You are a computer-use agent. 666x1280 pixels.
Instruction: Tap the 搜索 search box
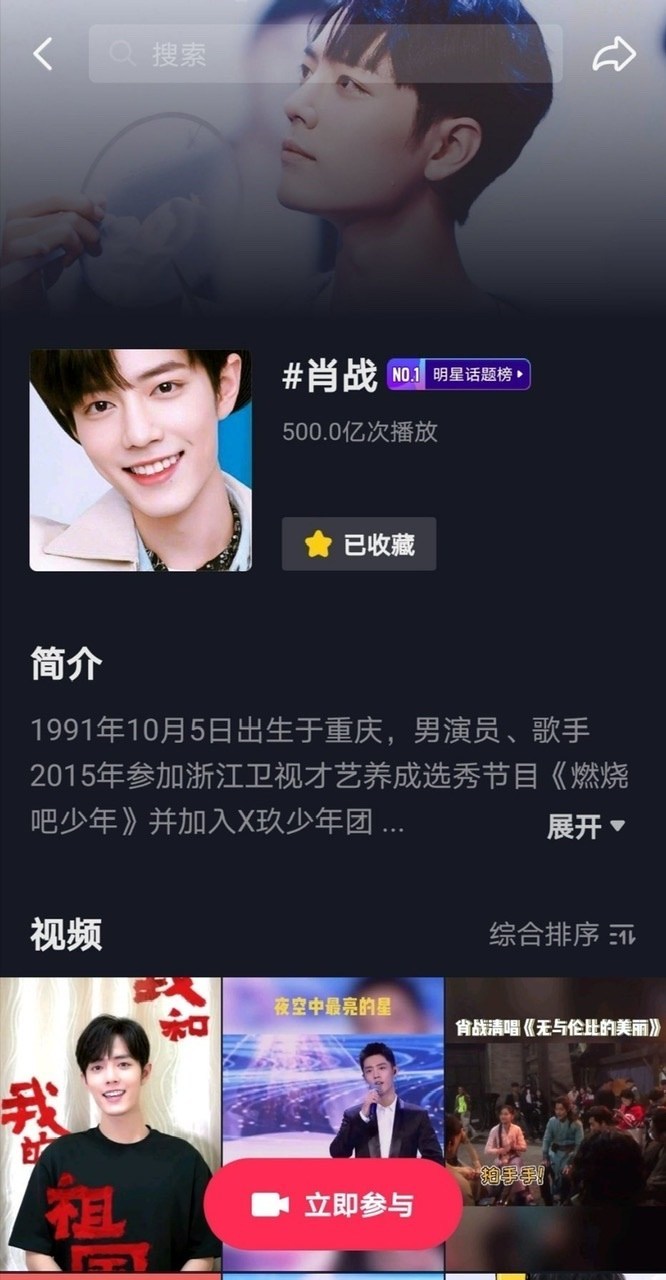[x=325, y=54]
